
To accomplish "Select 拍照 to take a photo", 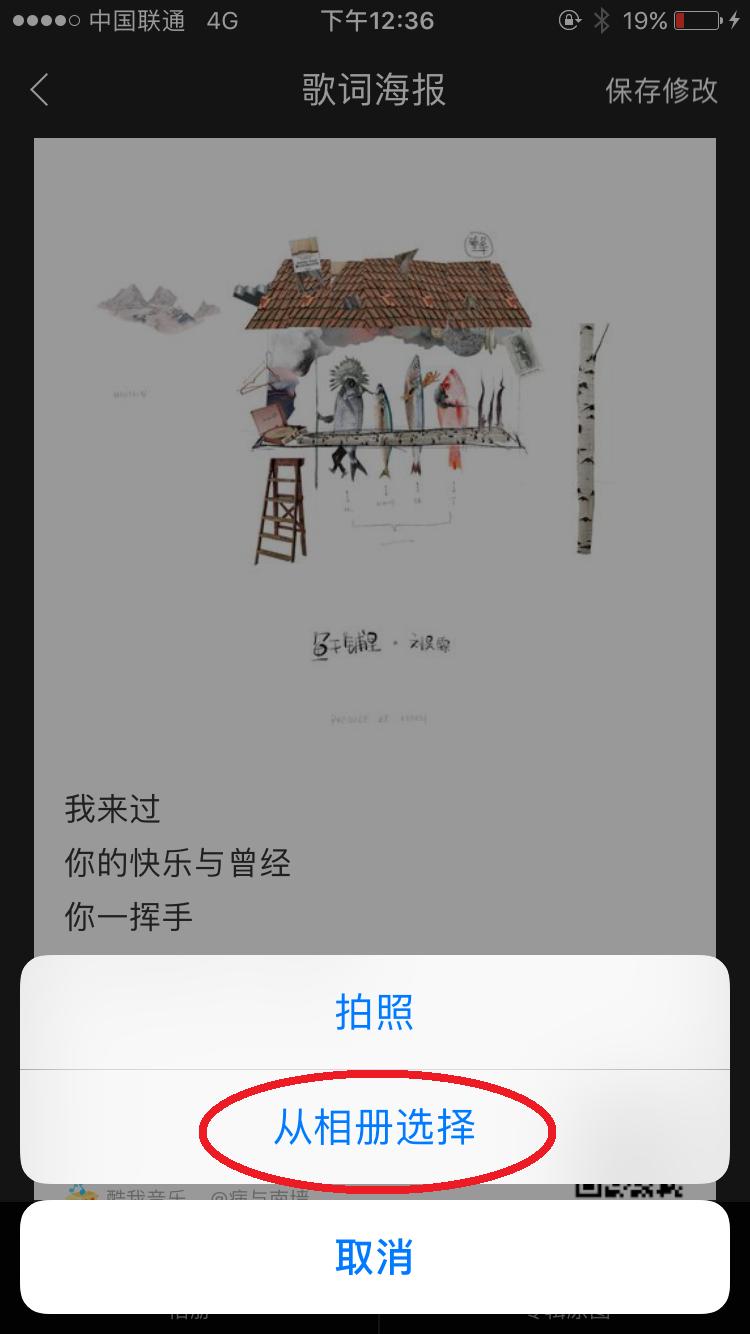I will pyautogui.click(x=375, y=1013).
